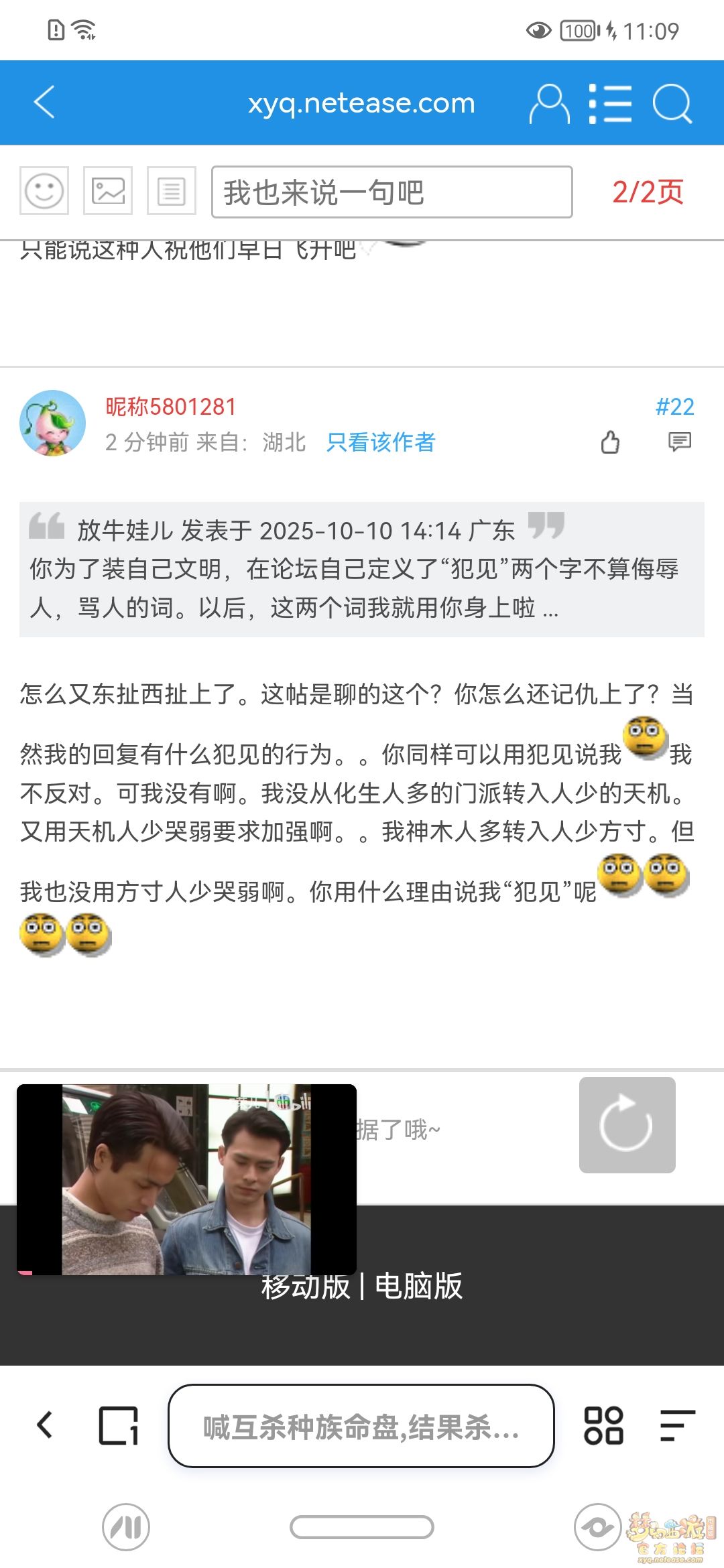Like post #22
This screenshot has height=1568, width=724.
tap(610, 442)
